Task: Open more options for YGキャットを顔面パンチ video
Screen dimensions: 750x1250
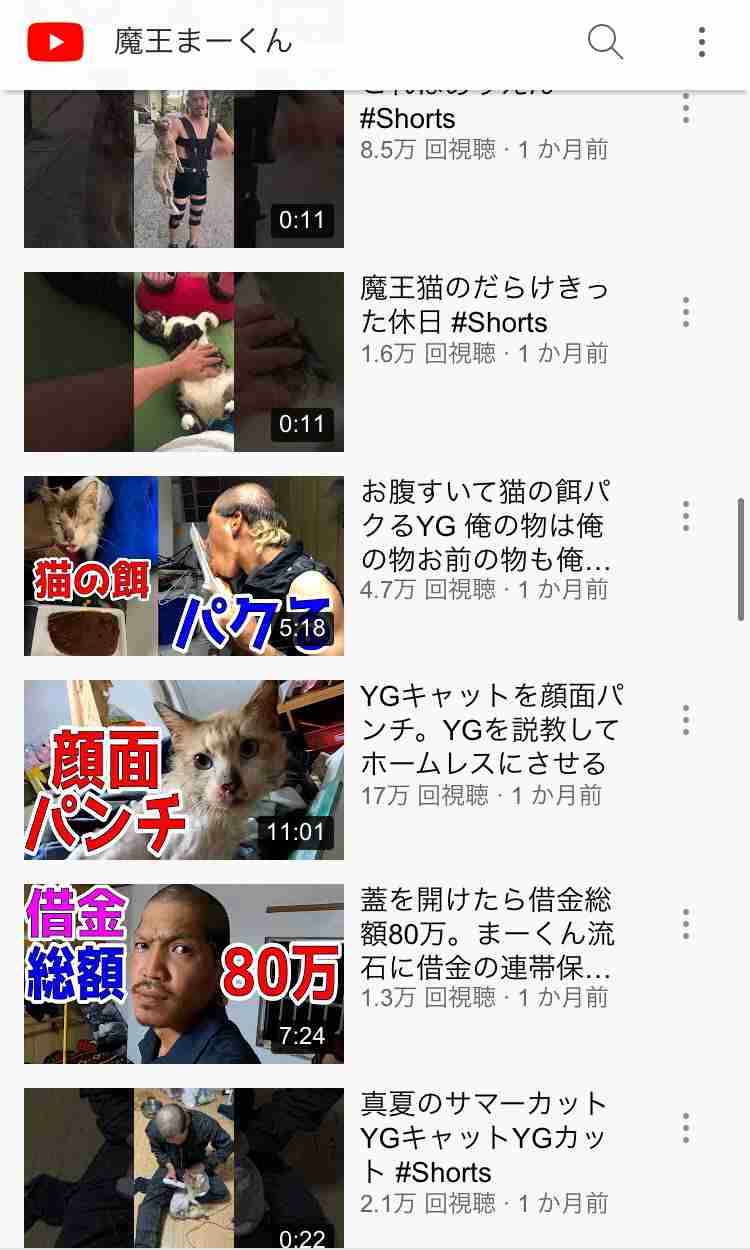Action: click(x=686, y=720)
